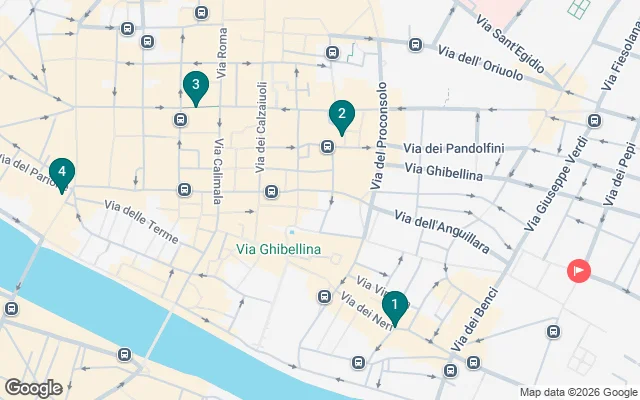Open map marker number 3
Image resolution: width=640 pixels, height=400 pixels.
(195, 85)
